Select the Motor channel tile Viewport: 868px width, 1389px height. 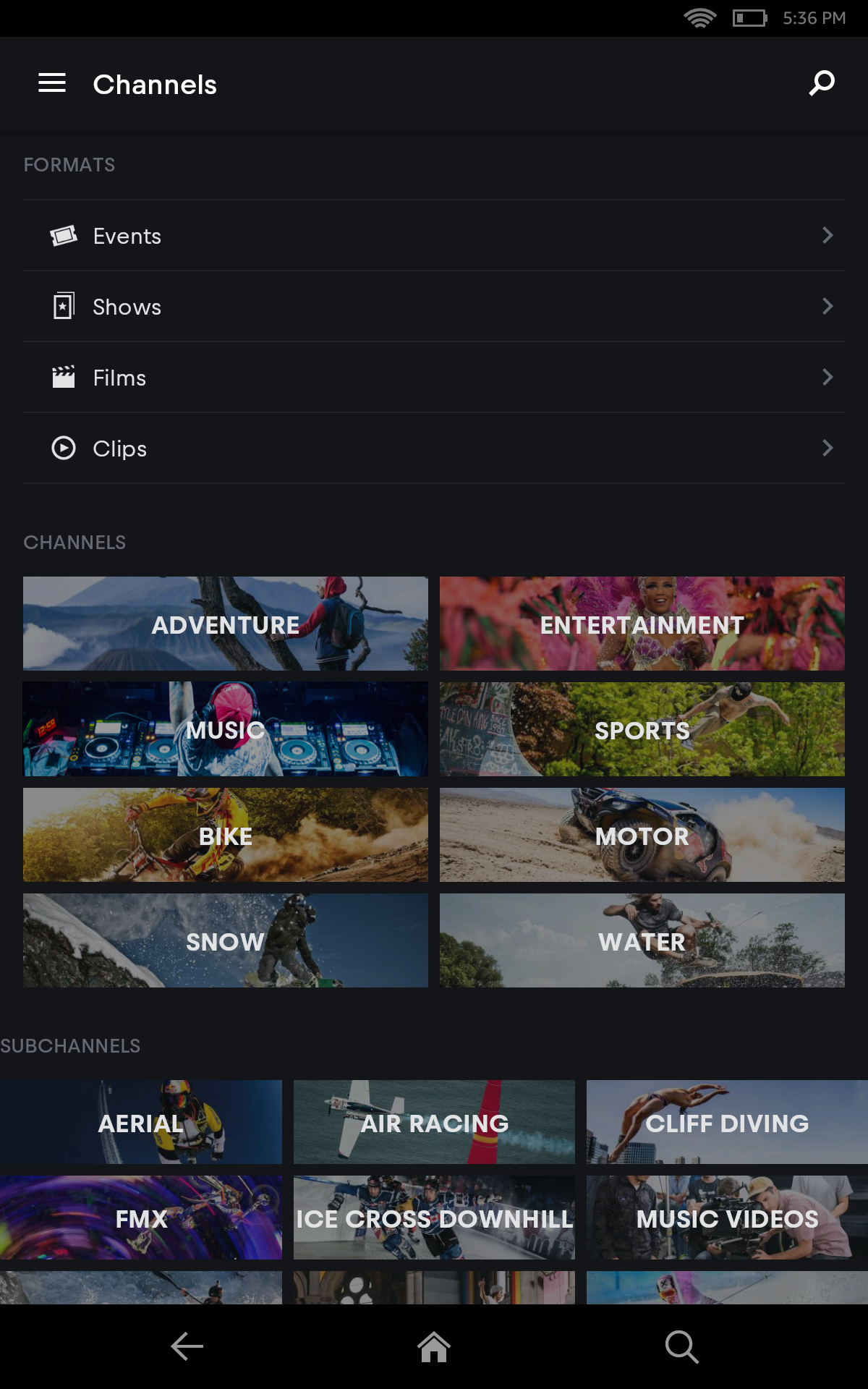click(642, 835)
